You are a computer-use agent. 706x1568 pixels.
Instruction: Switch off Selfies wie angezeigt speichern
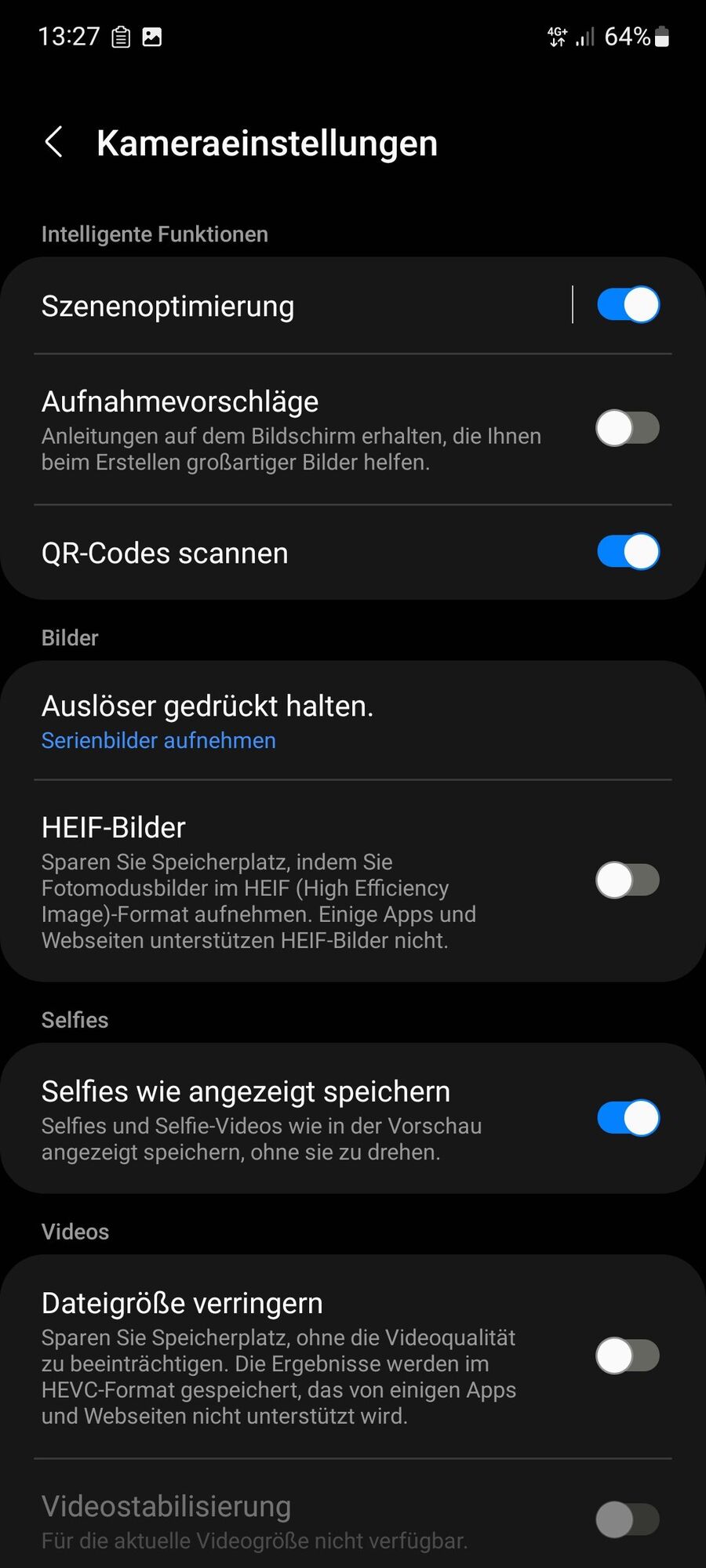coord(628,1118)
